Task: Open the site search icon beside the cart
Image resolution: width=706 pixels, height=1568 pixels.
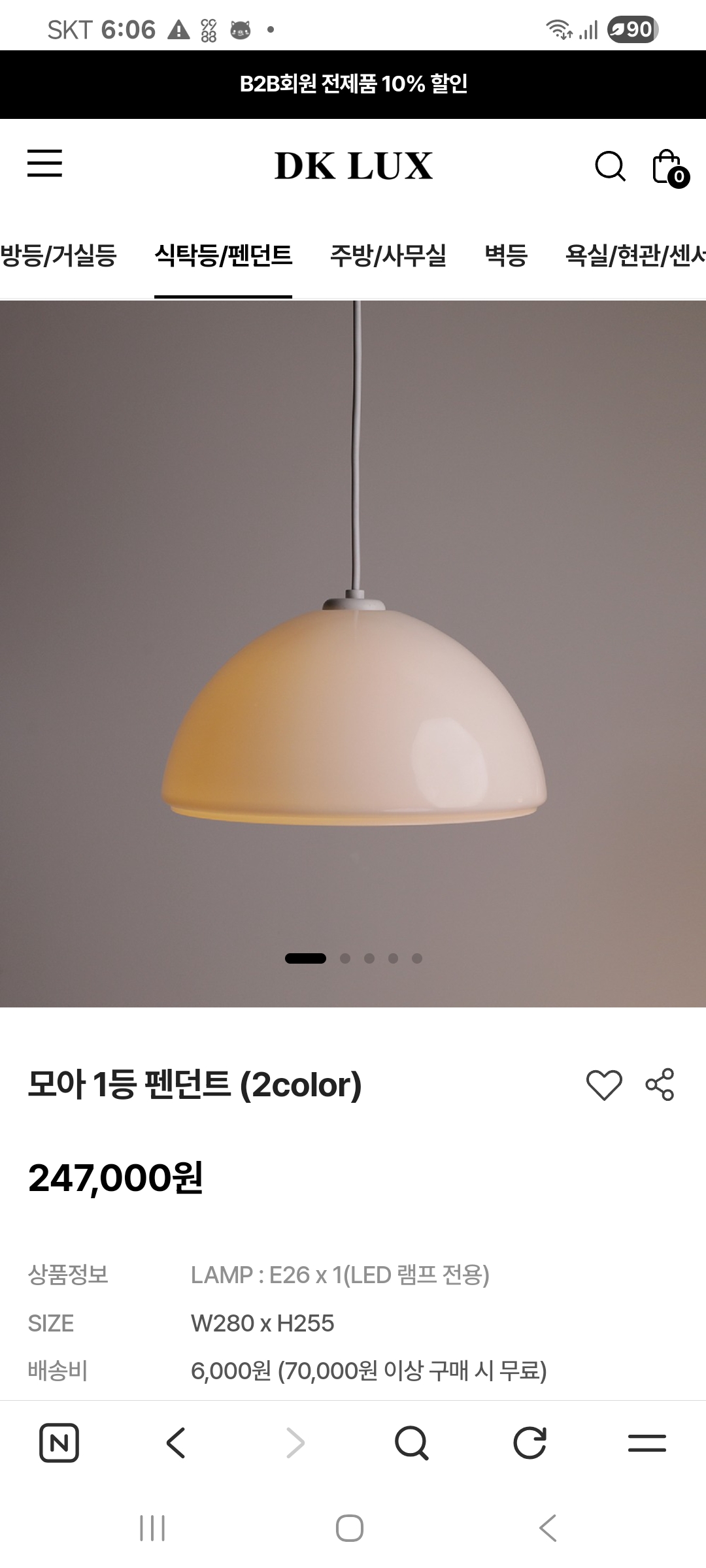Action: click(610, 166)
